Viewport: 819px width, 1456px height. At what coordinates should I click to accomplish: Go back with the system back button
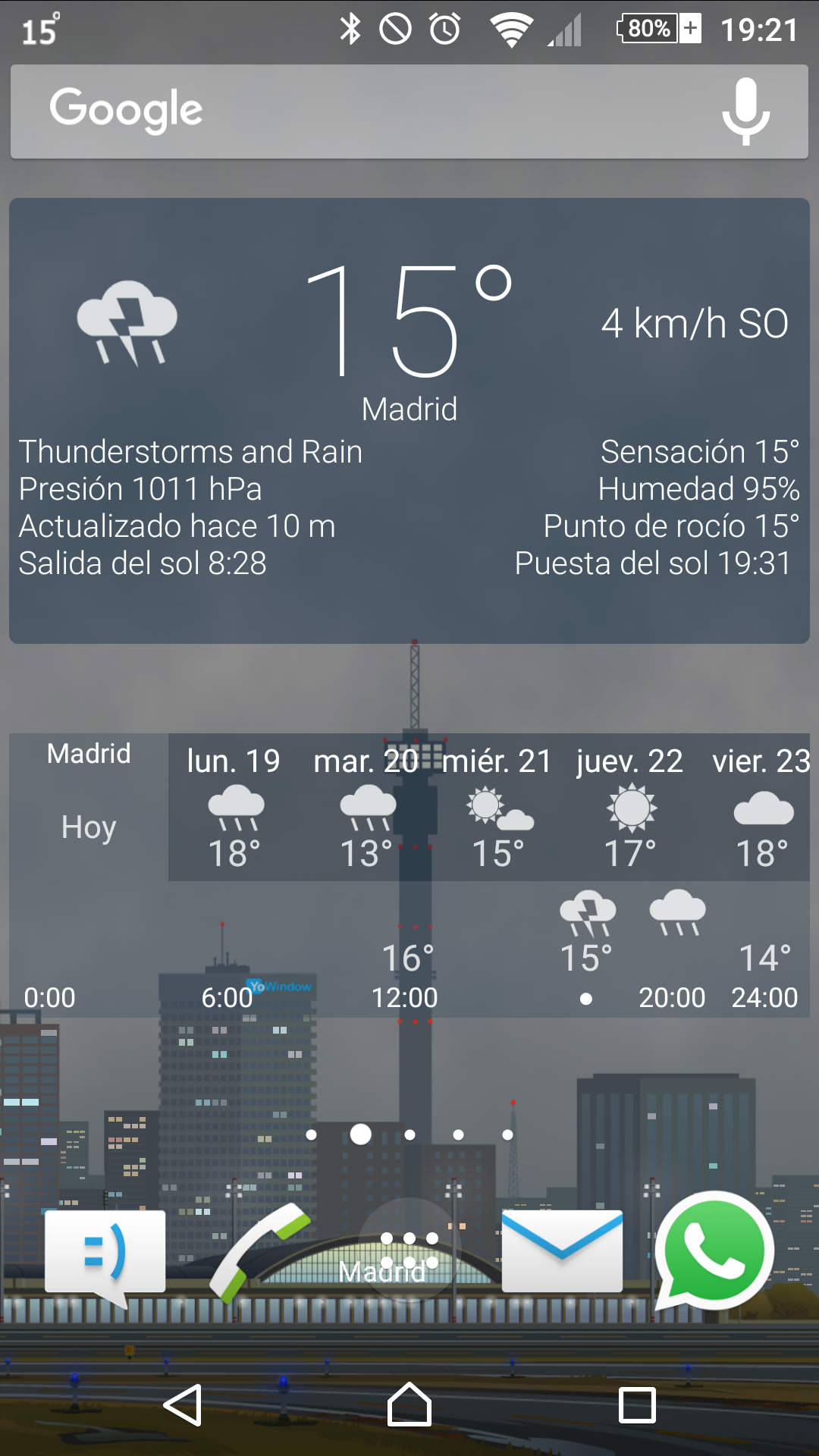tap(183, 1405)
